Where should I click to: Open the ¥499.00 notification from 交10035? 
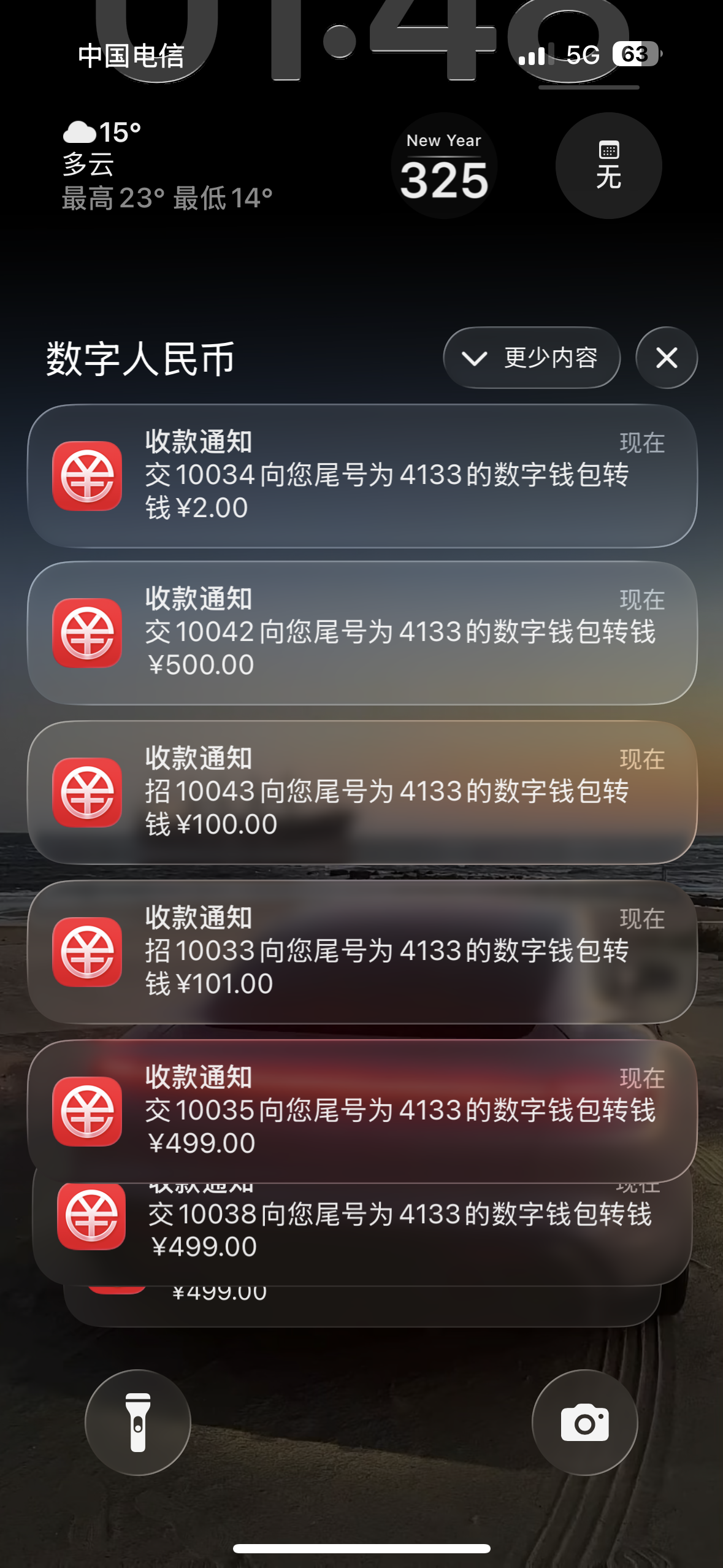pyautogui.click(x=362, y=1112)
